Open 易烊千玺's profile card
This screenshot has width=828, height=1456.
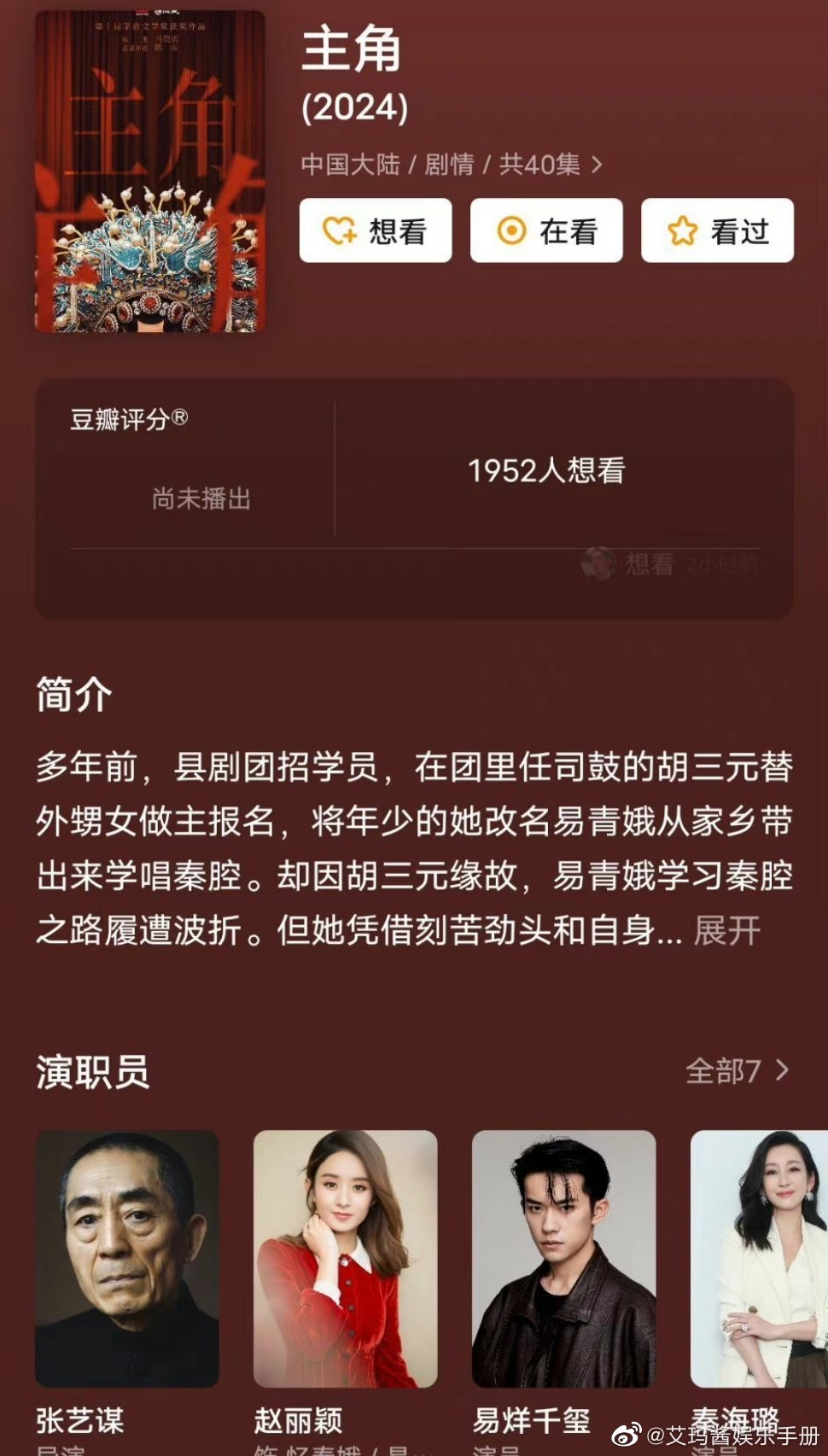point(563,1259)
